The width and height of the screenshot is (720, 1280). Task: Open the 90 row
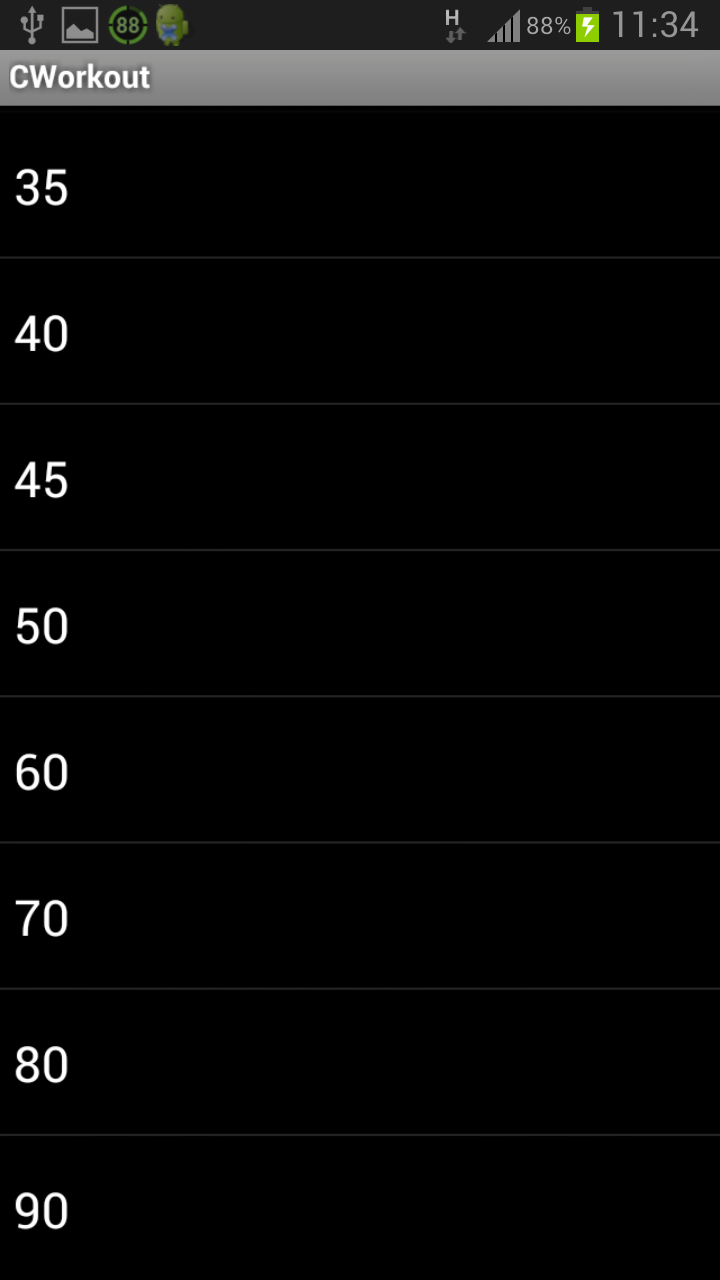pos(360,1207)
